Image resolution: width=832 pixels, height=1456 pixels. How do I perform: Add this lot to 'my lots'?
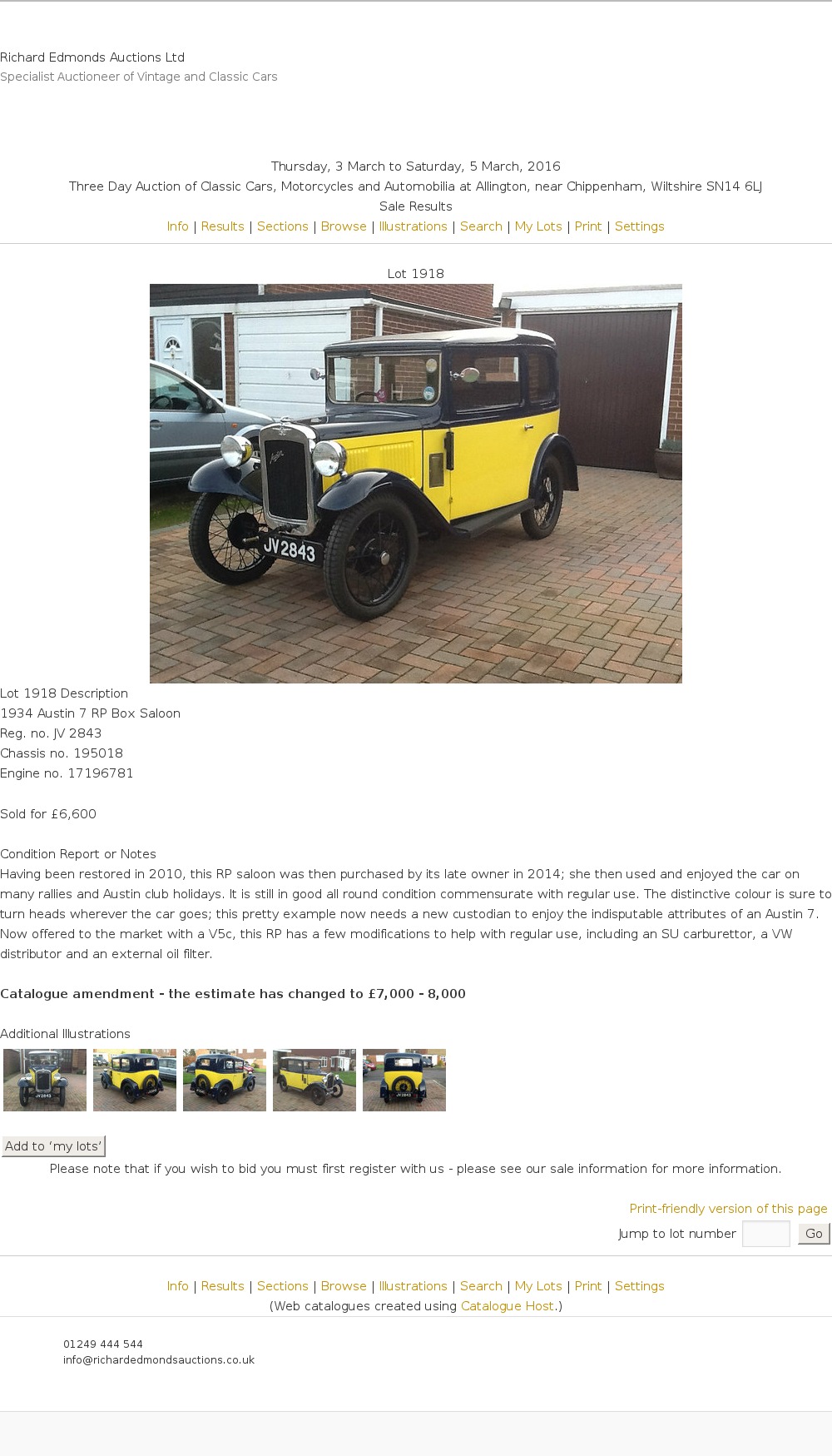click(53, 1146)
